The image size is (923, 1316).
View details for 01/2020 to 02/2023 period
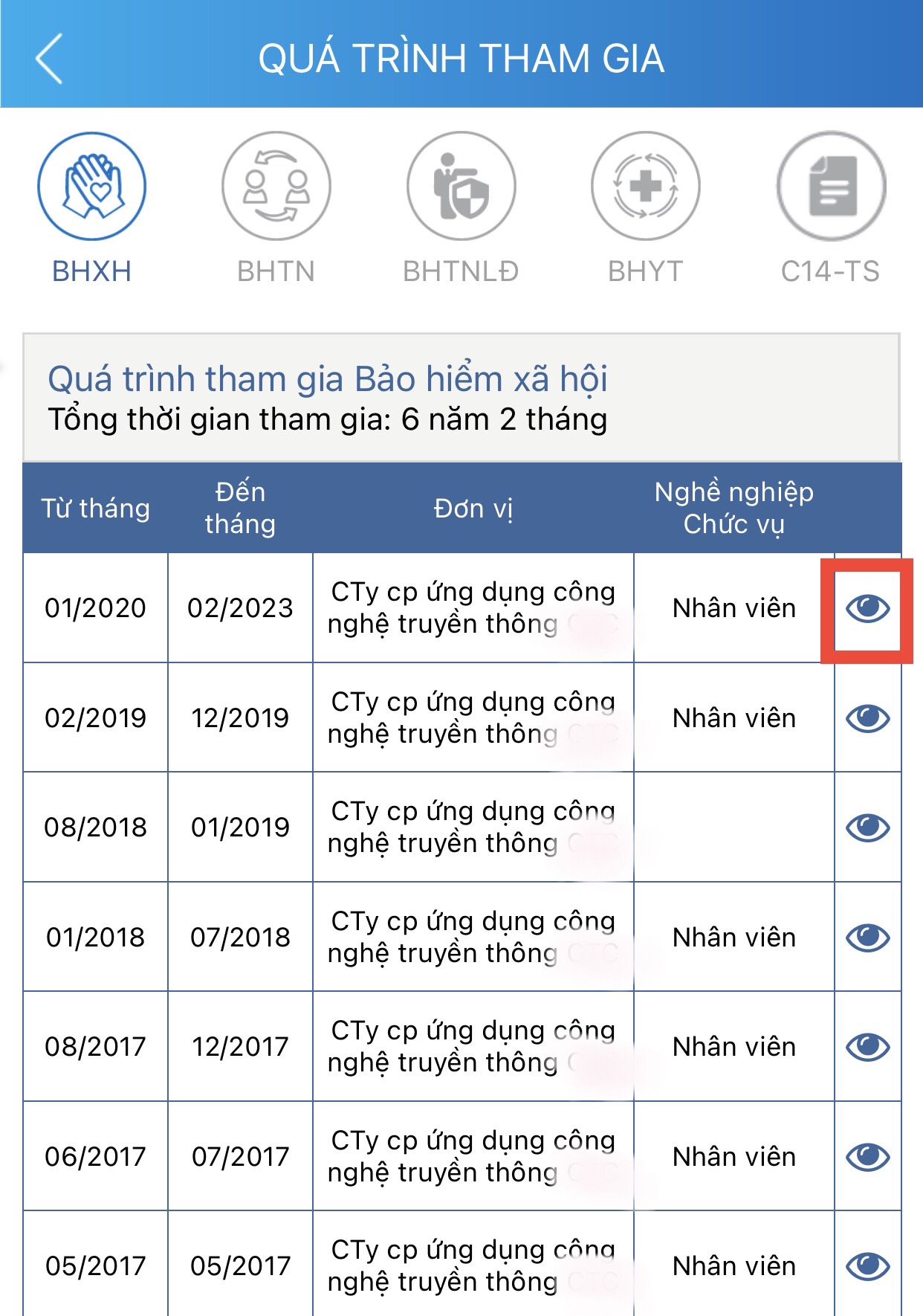click(867, 608)
